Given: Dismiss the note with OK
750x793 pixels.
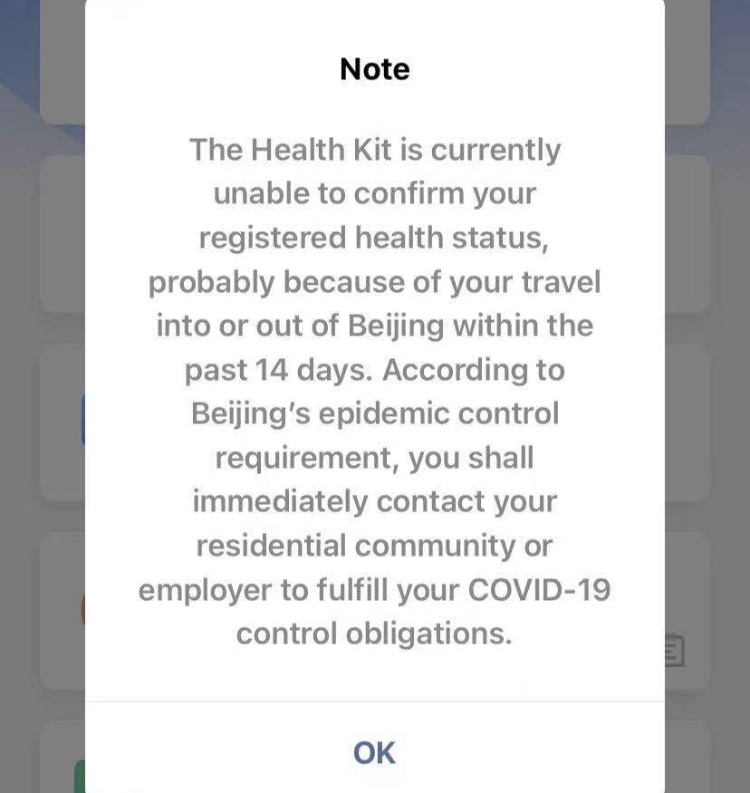Looking at the screenshot, I should [374, 751].
